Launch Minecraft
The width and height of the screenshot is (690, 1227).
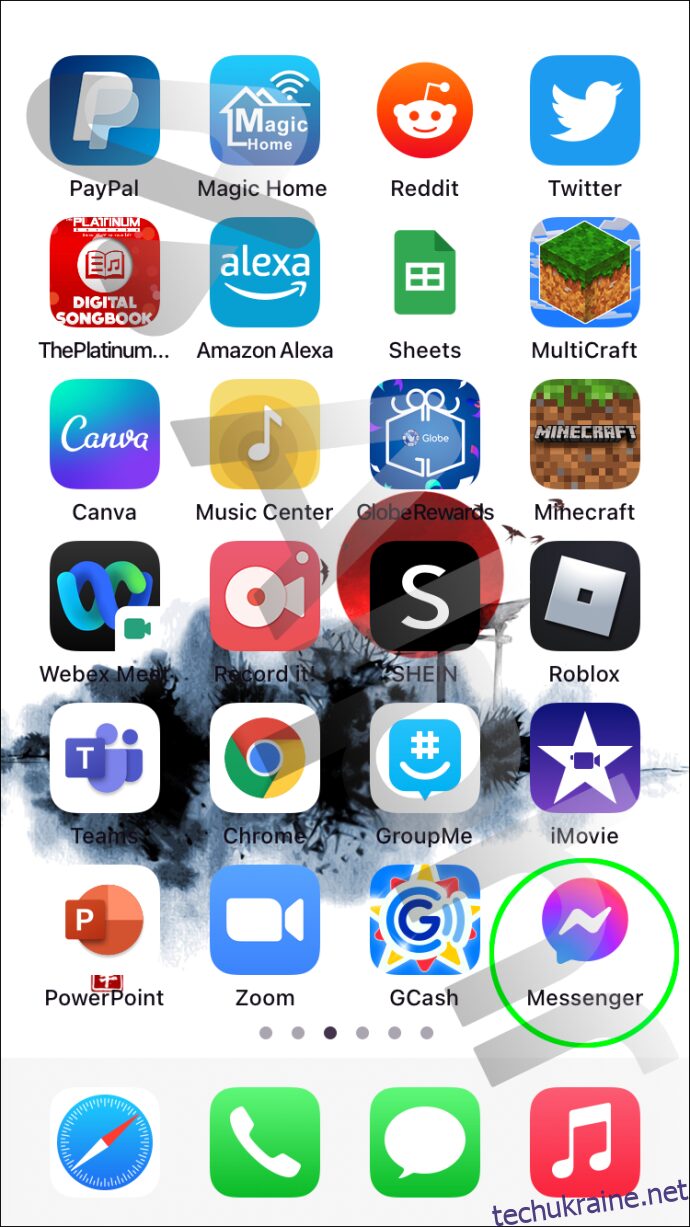(x=585, y=434)
